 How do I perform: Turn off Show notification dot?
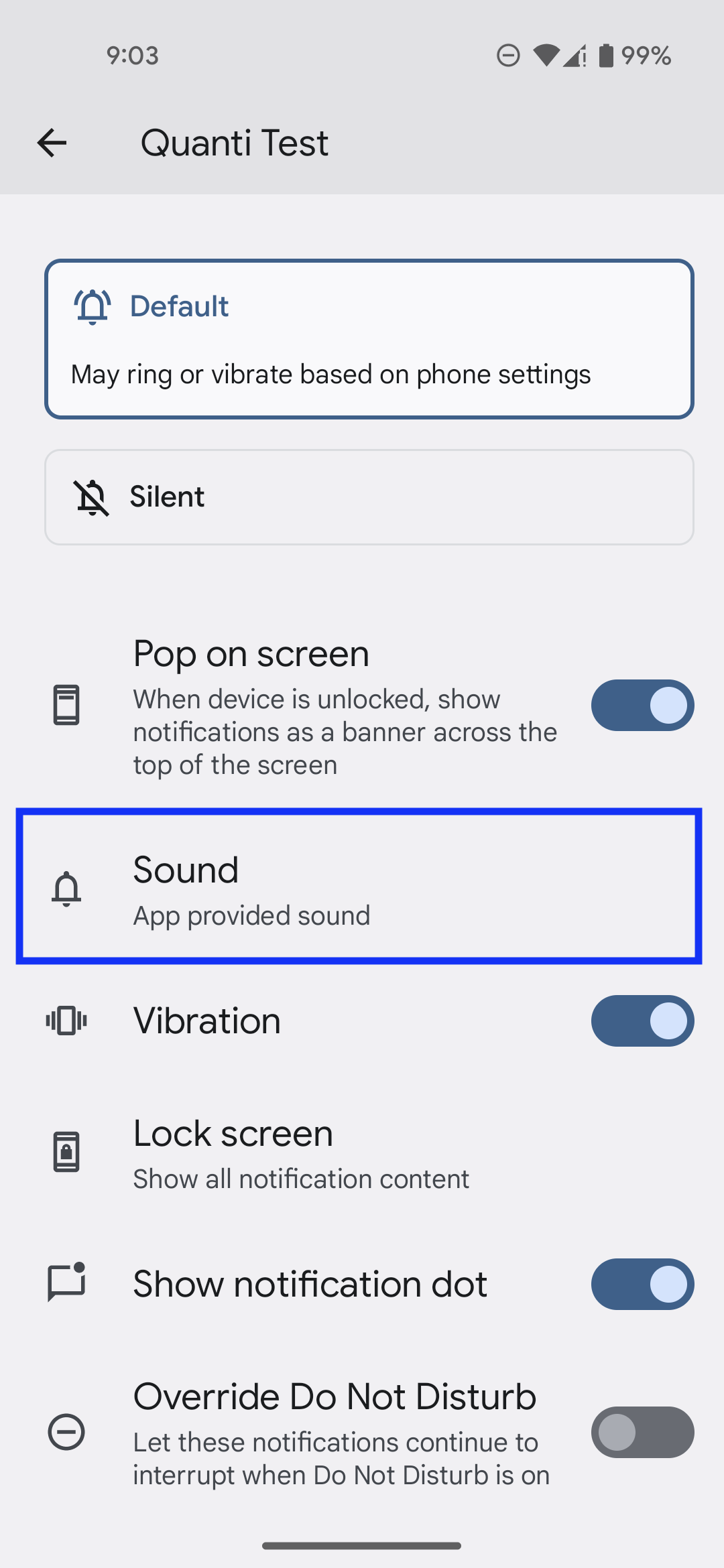tap(642, 1284)
